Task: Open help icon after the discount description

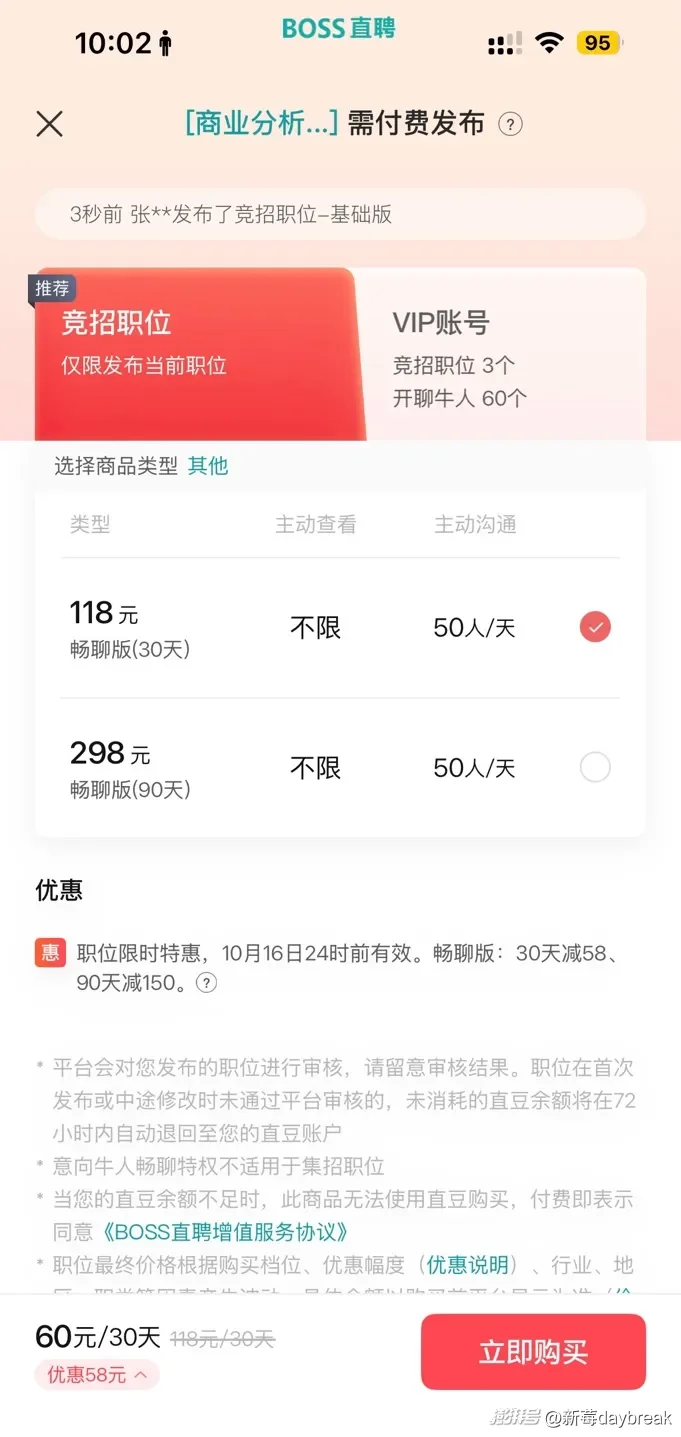Action: (x=206, y=983)
